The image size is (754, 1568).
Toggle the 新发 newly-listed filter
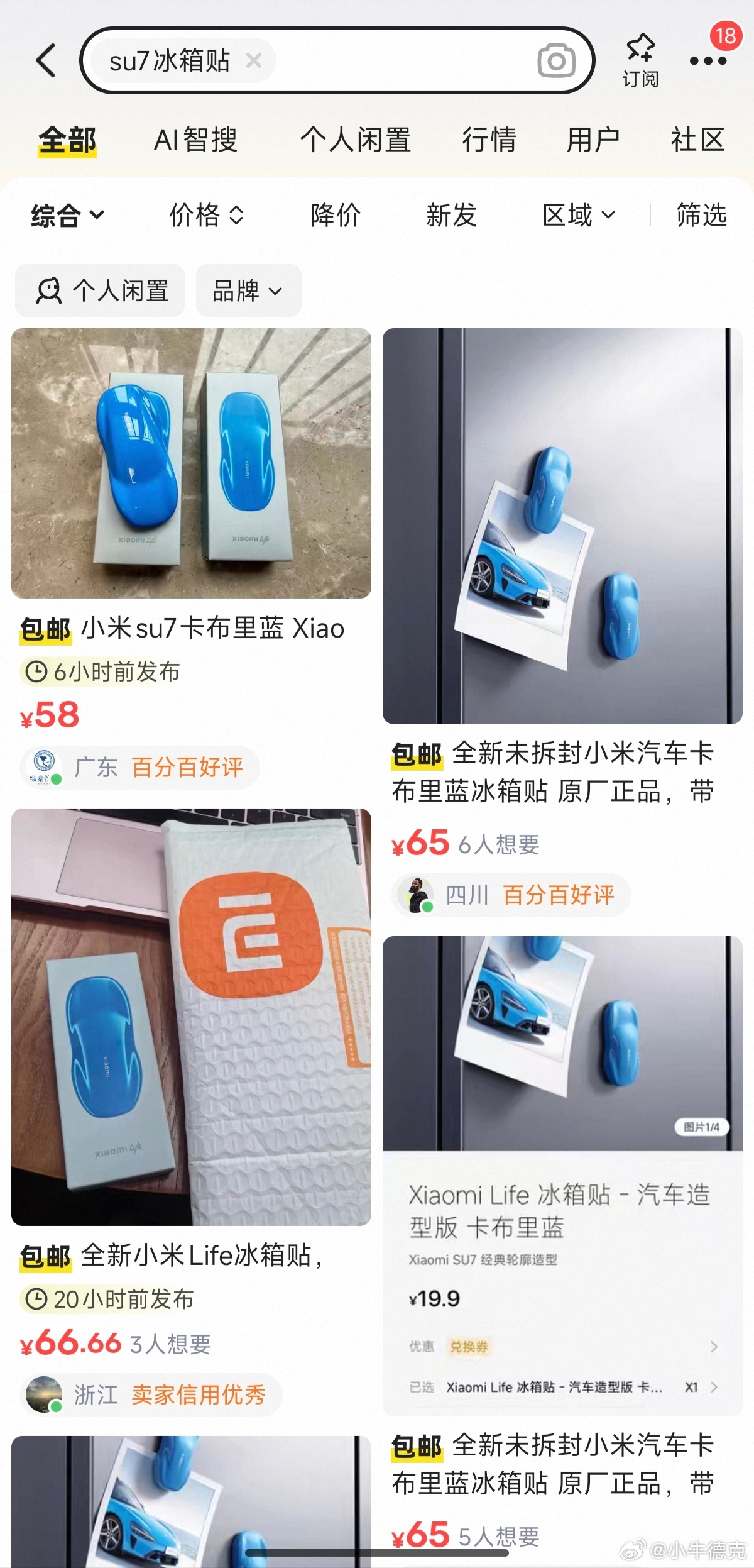click(451, 216)
